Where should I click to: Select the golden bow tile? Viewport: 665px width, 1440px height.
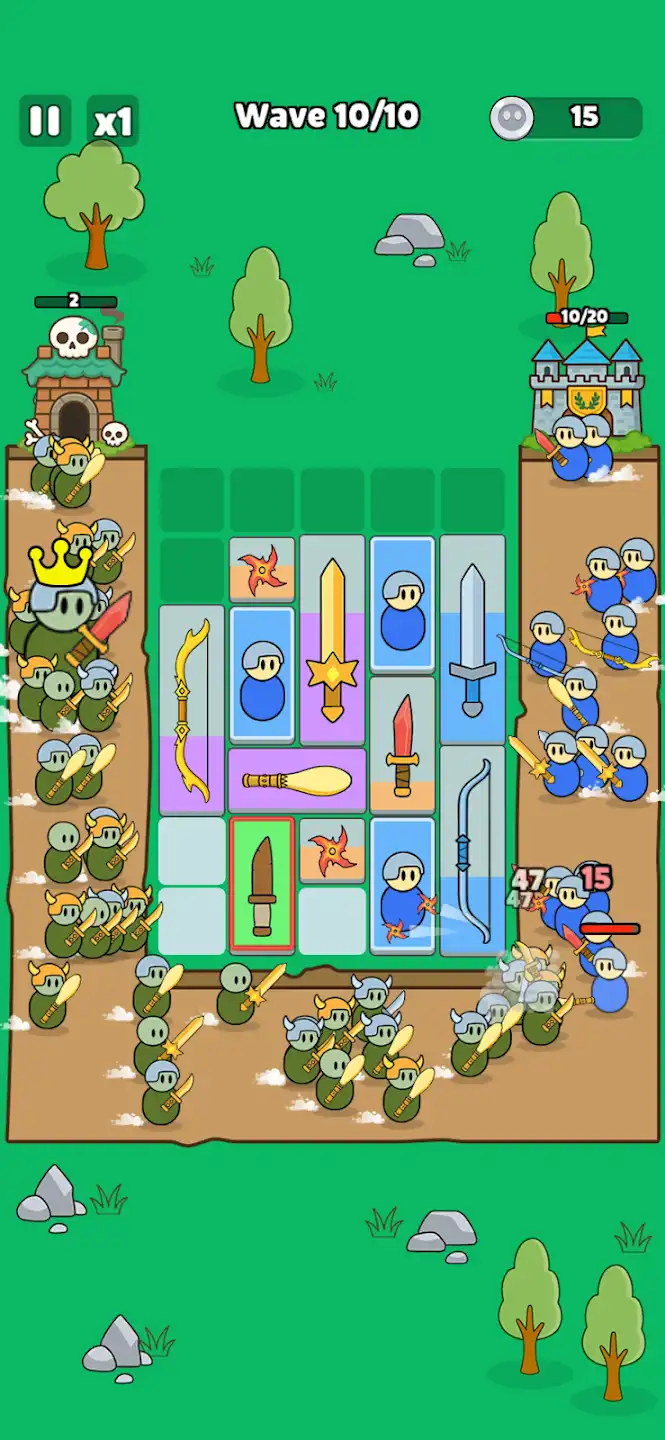(192, 710)
